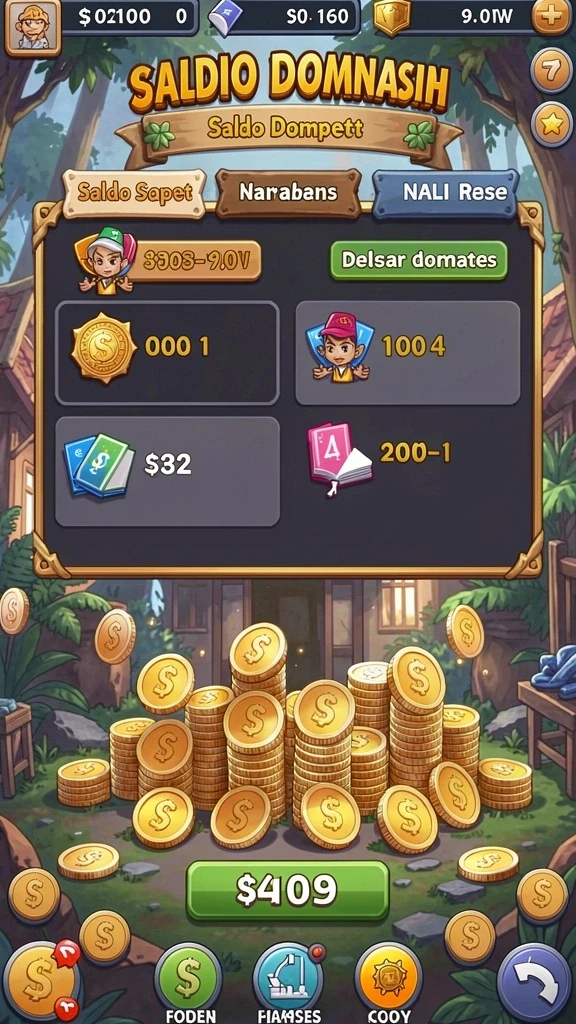The height and width of the screenshot is (1024, 576).
Task: Go to the FODEN section
Action: click(x=188, y=983)
